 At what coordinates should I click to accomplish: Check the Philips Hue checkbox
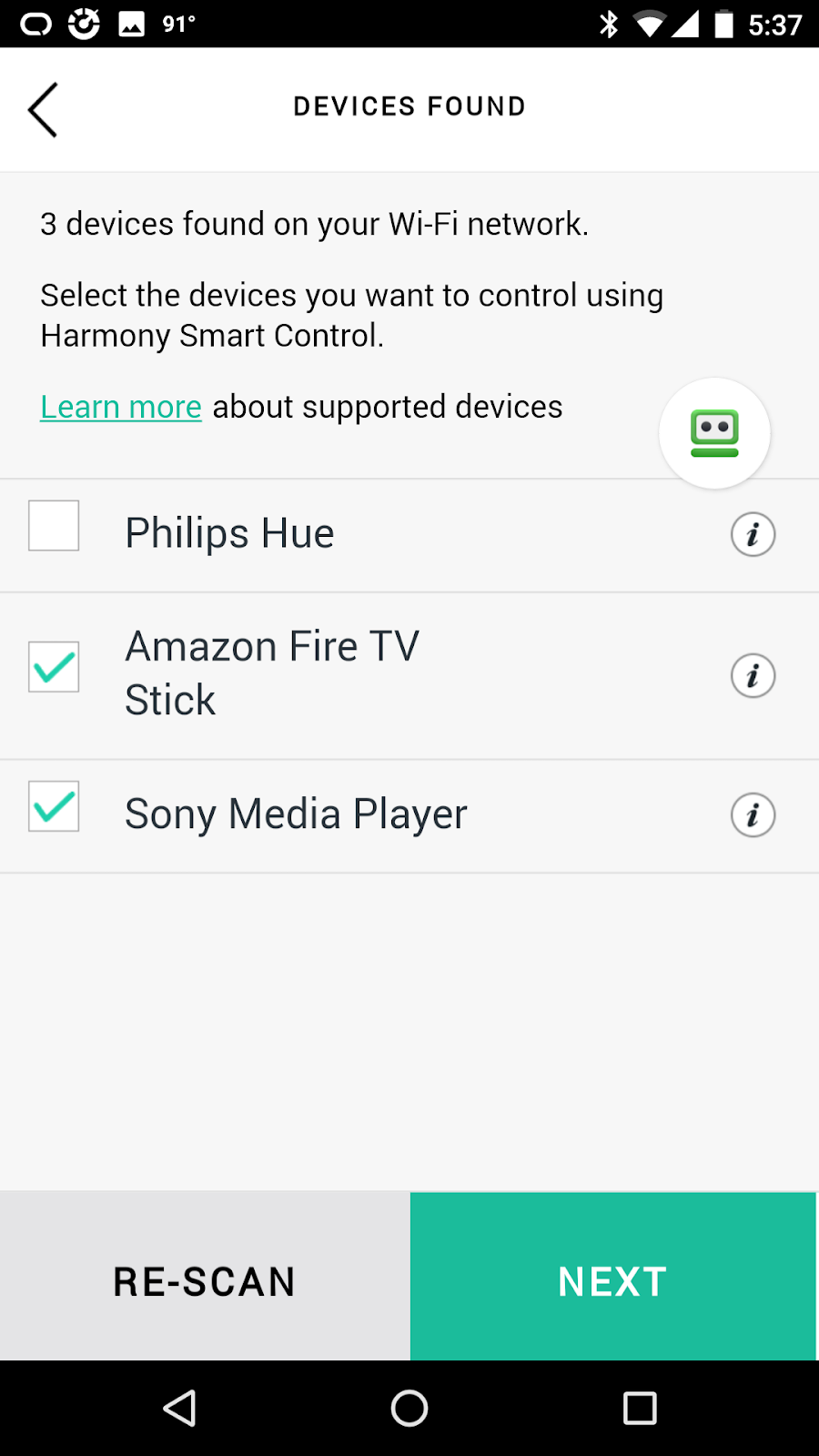point(54,526)
